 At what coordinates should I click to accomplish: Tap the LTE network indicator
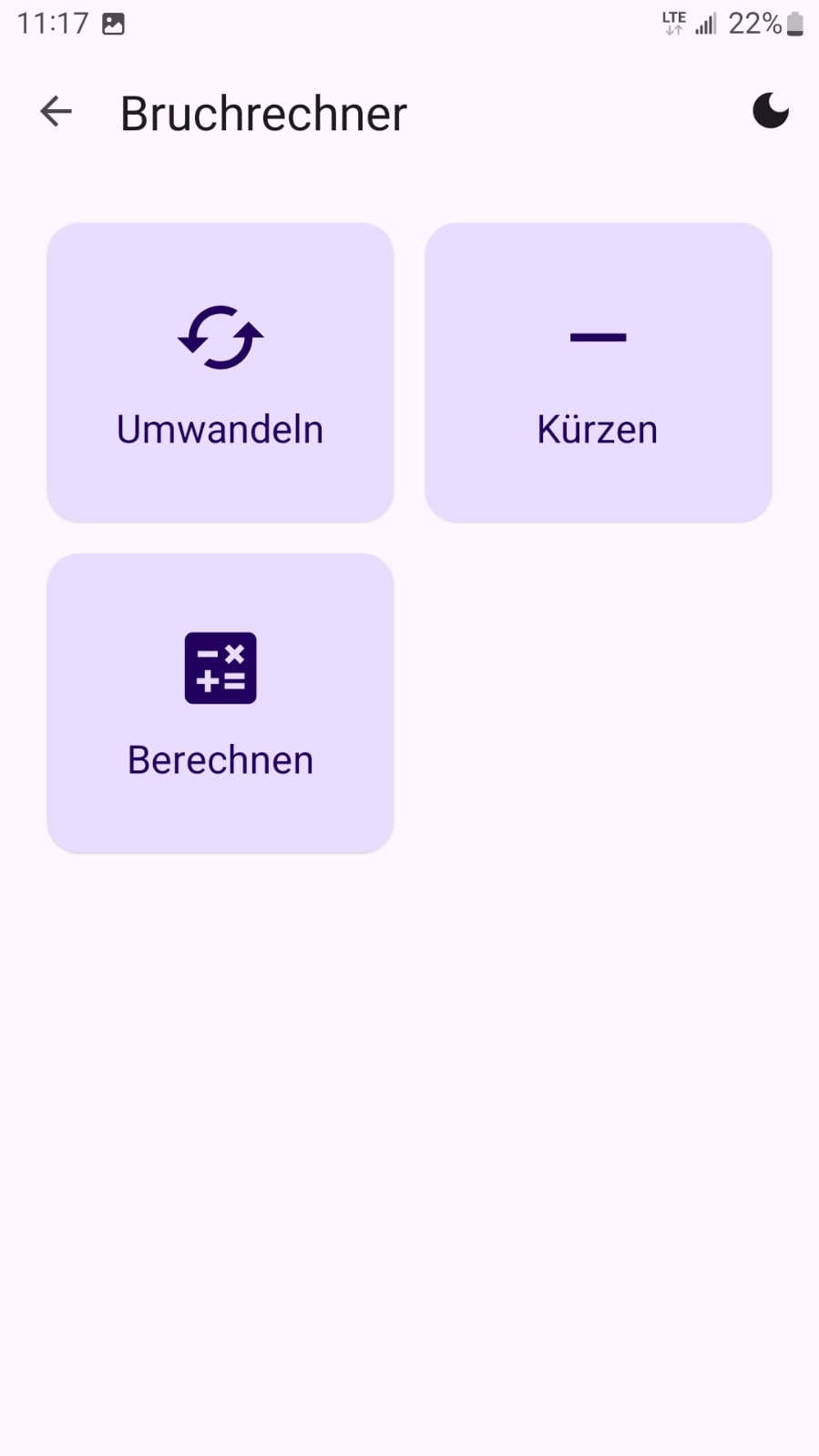click(x=673, y=22)
